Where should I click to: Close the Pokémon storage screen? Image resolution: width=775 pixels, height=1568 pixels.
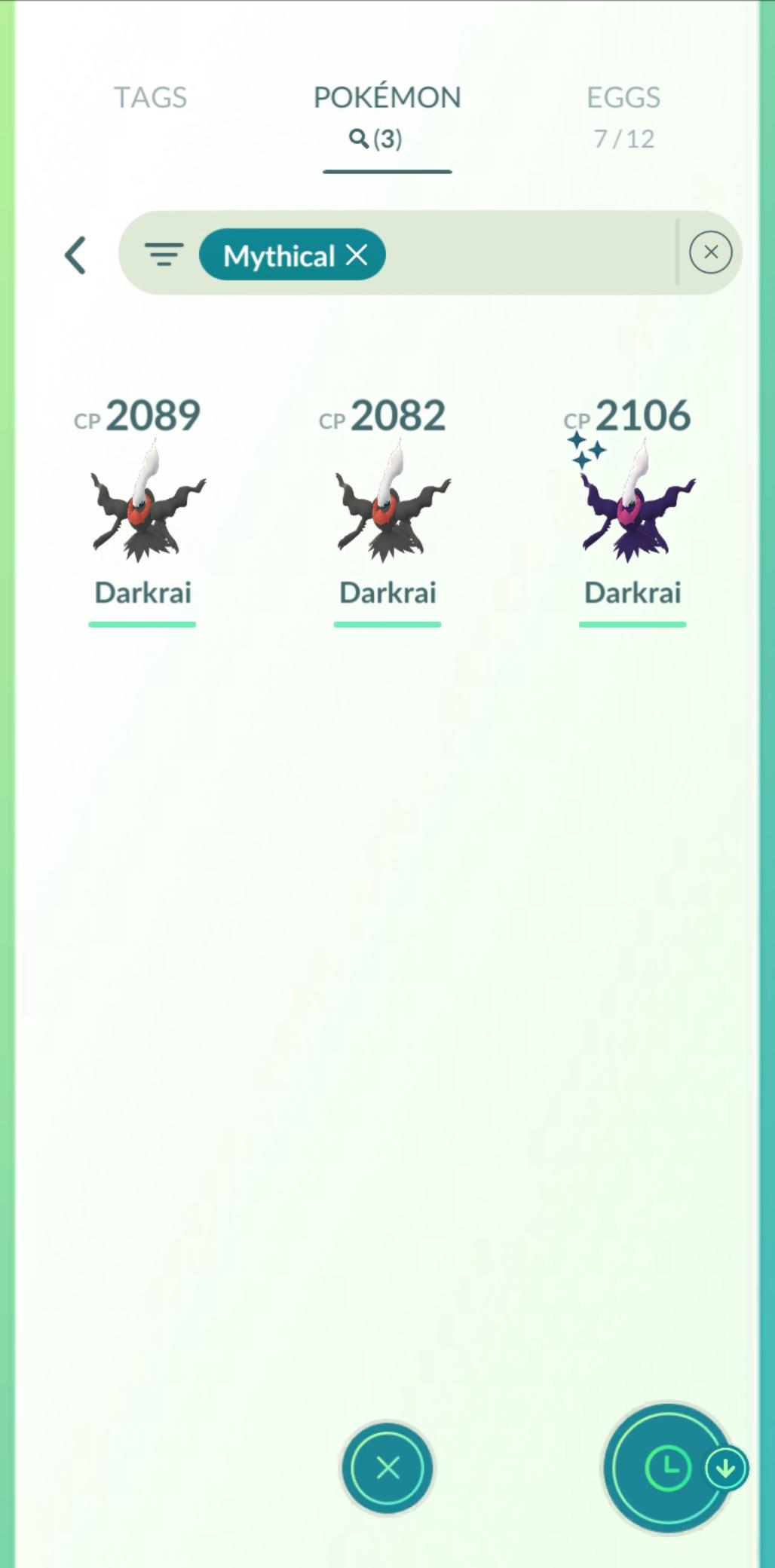(387, 1467)
